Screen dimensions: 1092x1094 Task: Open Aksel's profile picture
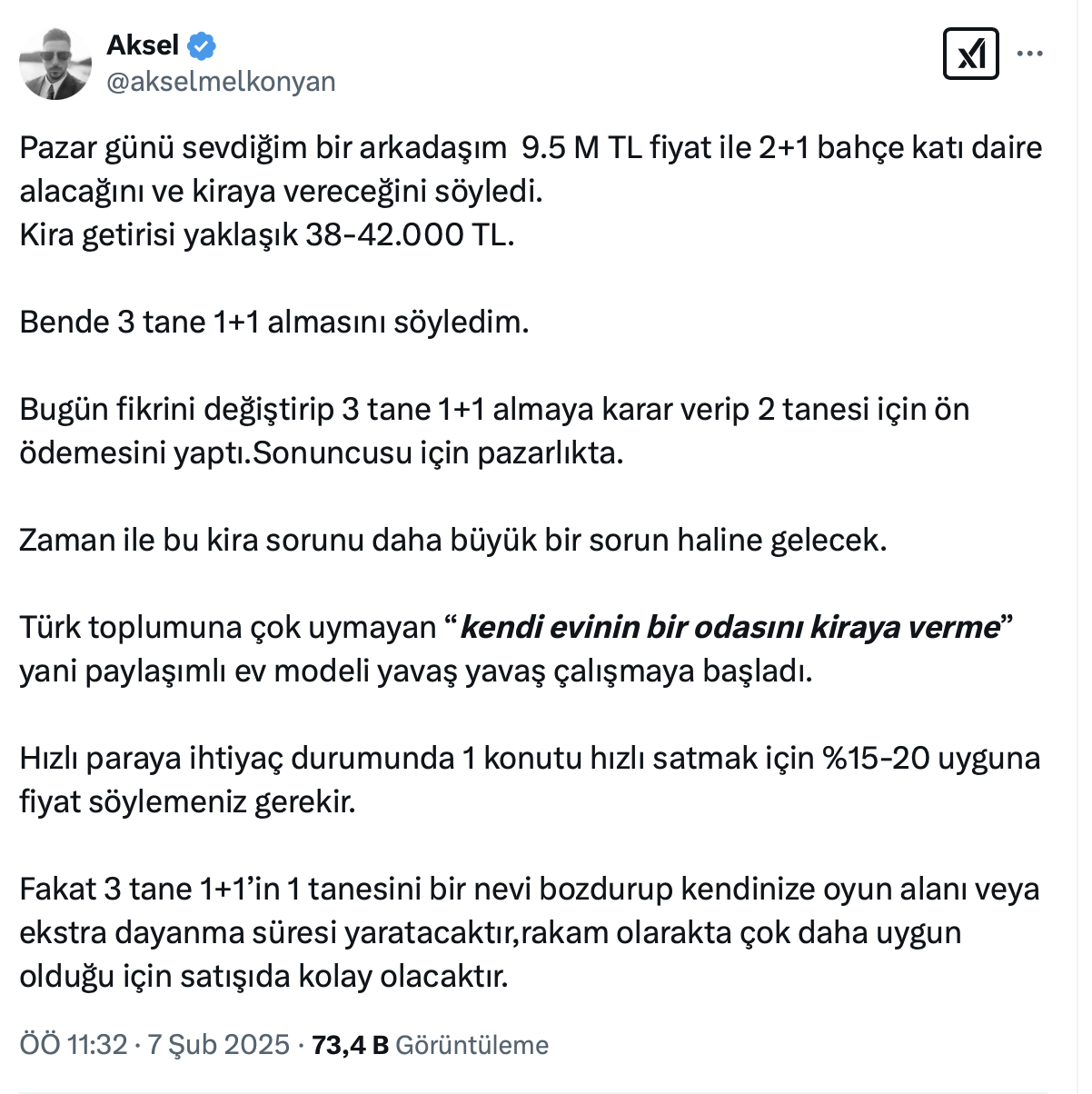click(x=55, y=63)
